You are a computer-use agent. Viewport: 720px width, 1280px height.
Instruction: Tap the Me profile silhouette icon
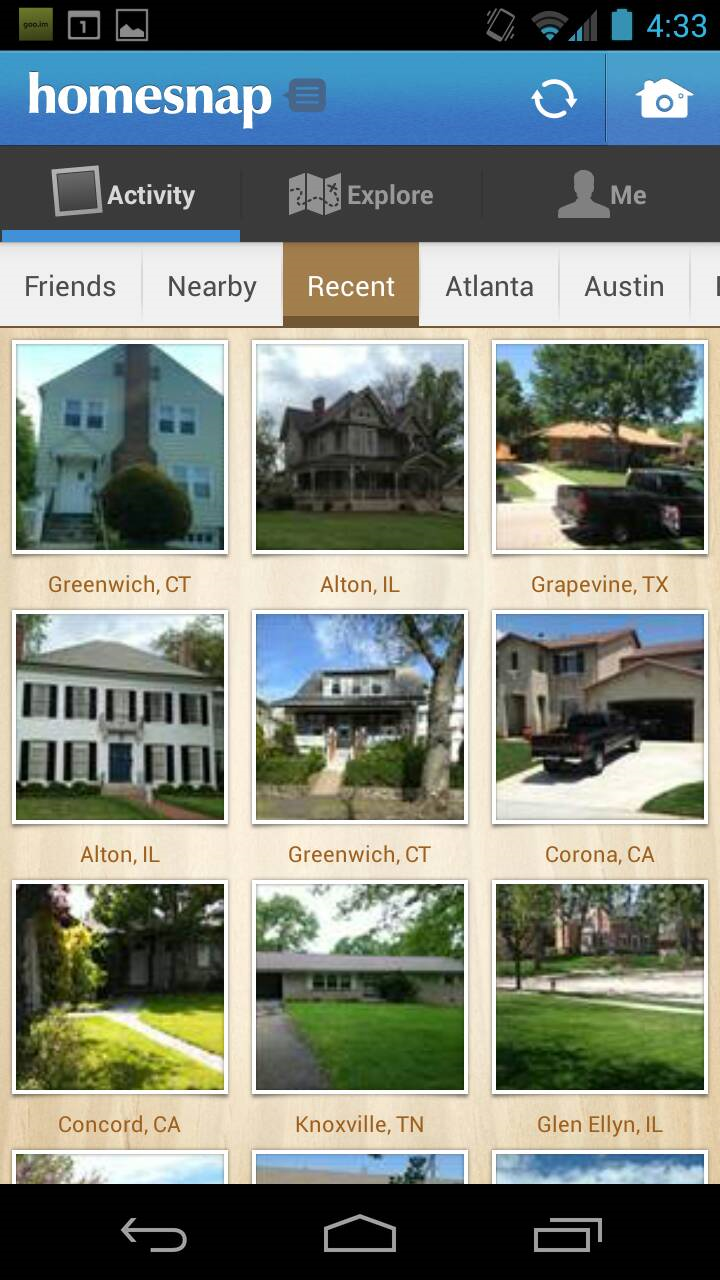tap(585, 194)
